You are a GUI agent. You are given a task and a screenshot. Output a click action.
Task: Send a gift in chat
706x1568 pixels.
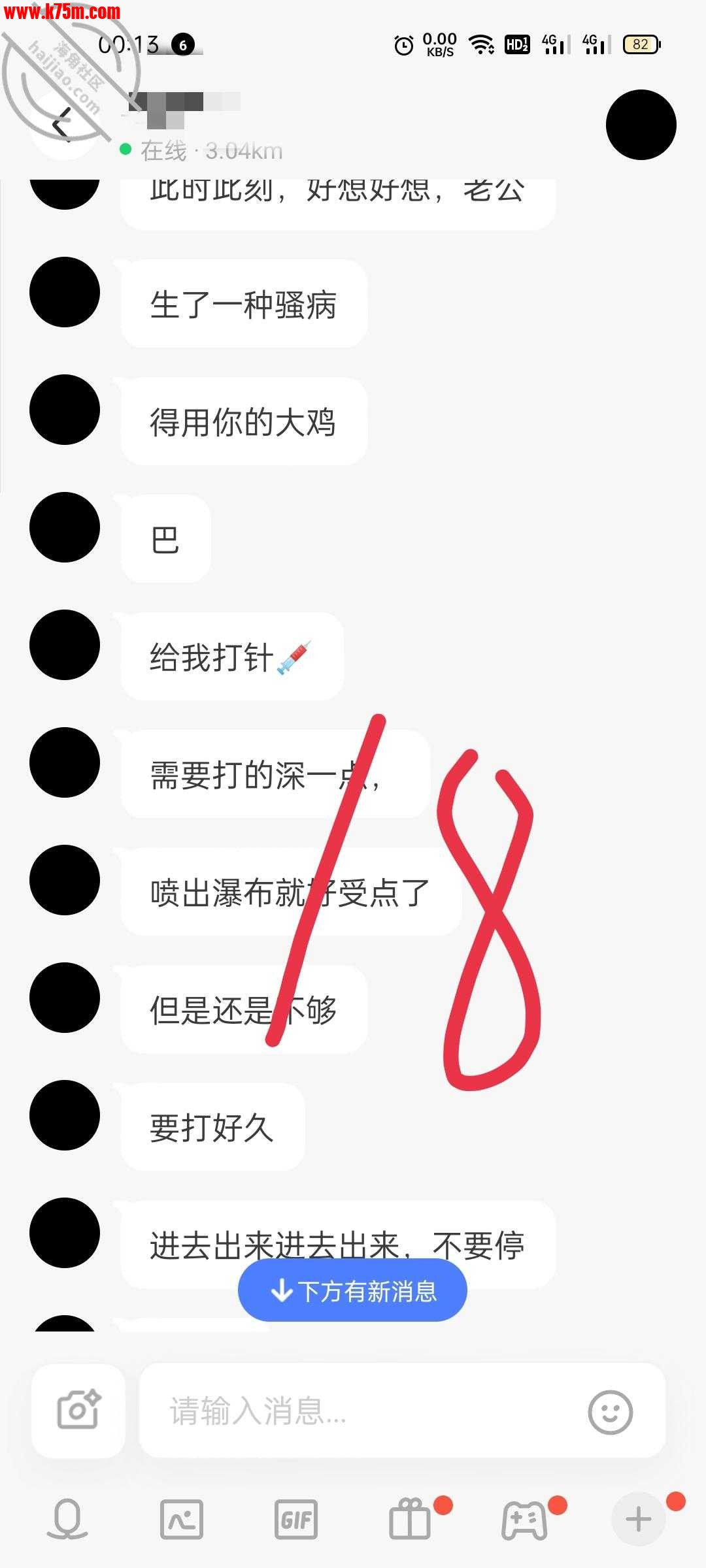click(411, 1518)
